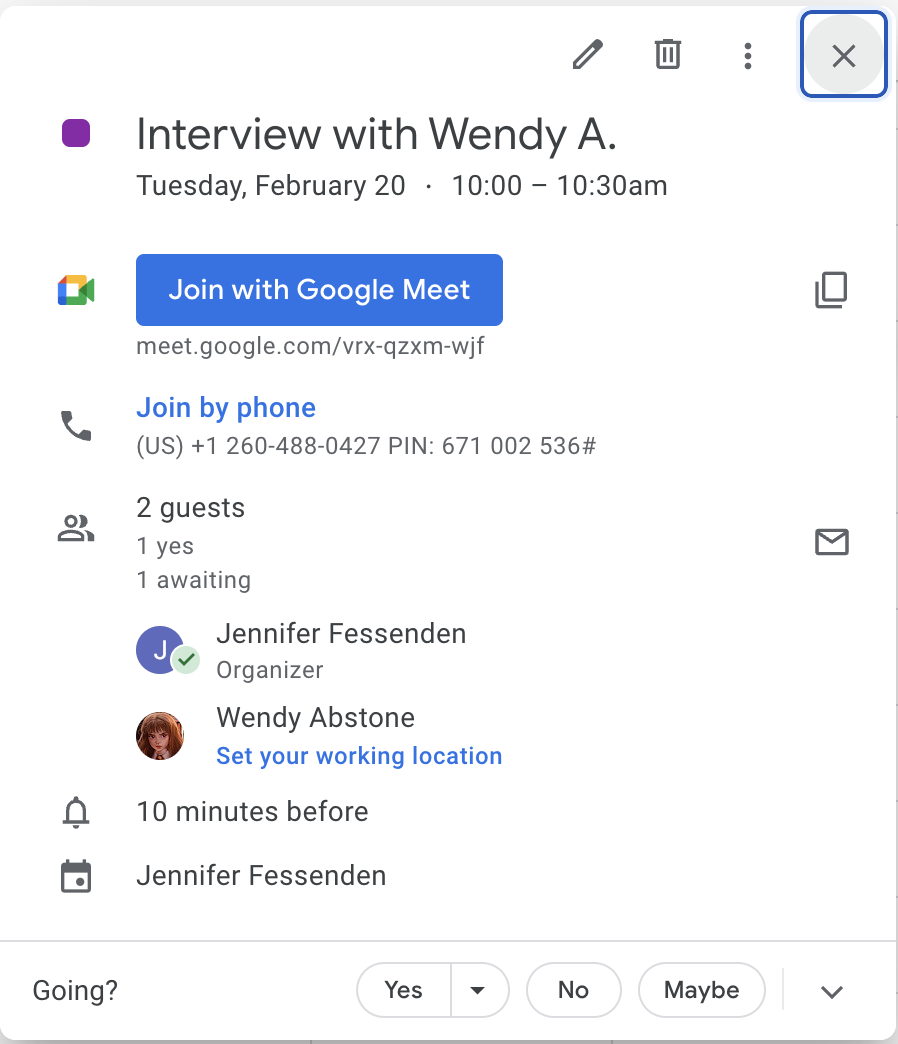Delete this event using the trash icon

pyautogui.click(x=667, y=55)
